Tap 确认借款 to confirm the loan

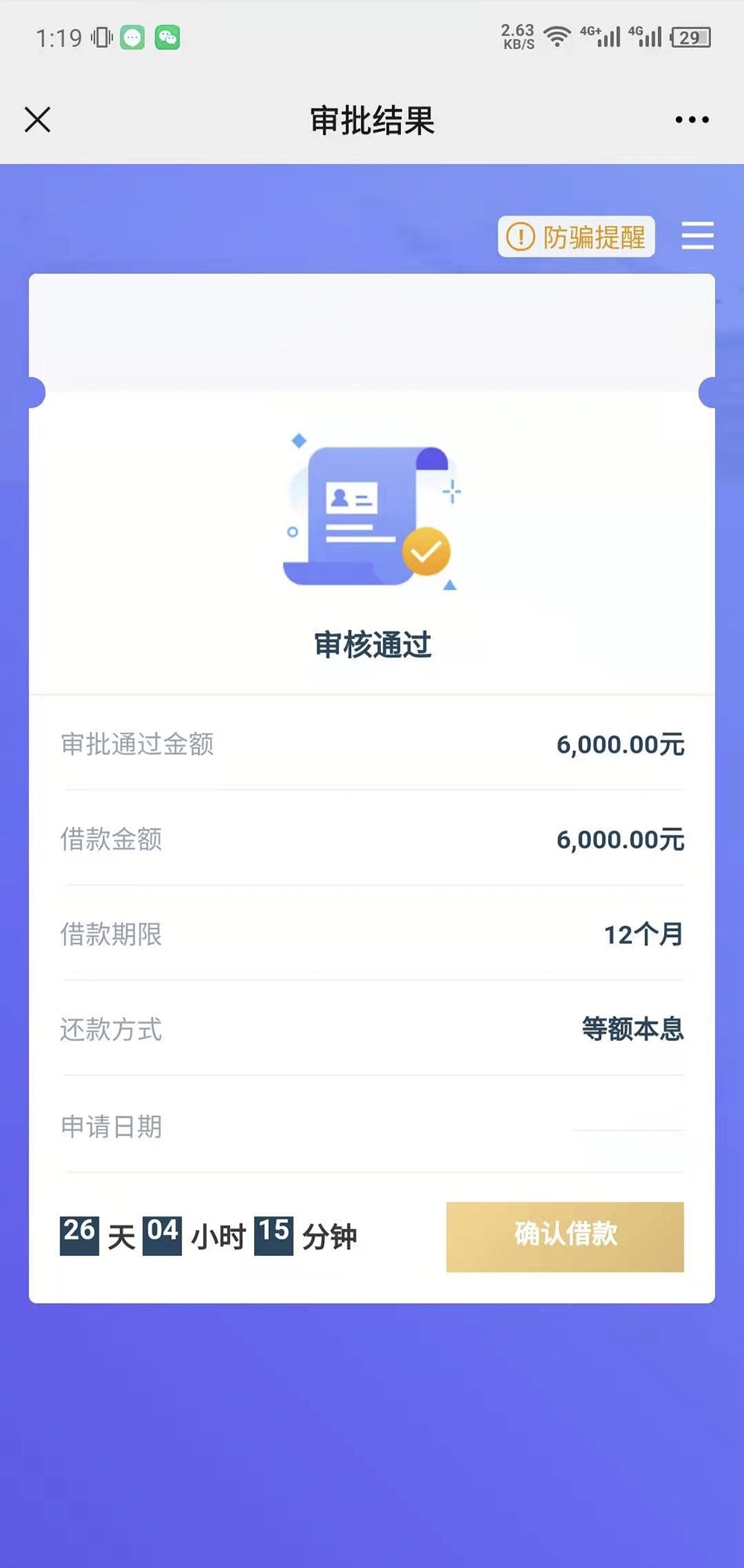pyautogui.click(x=565, y=1236)
